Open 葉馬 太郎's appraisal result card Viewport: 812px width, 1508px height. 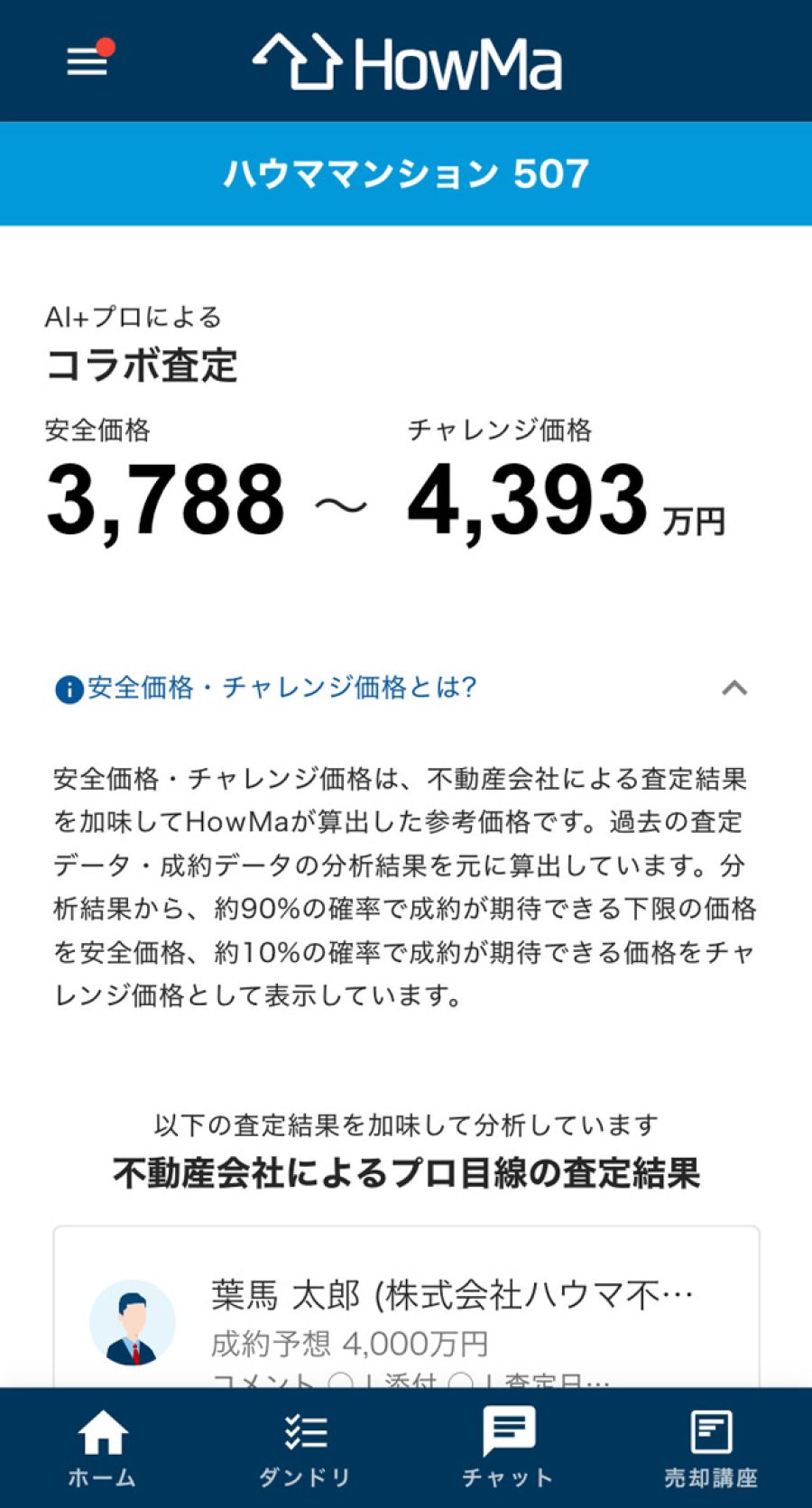[406, 1318]
